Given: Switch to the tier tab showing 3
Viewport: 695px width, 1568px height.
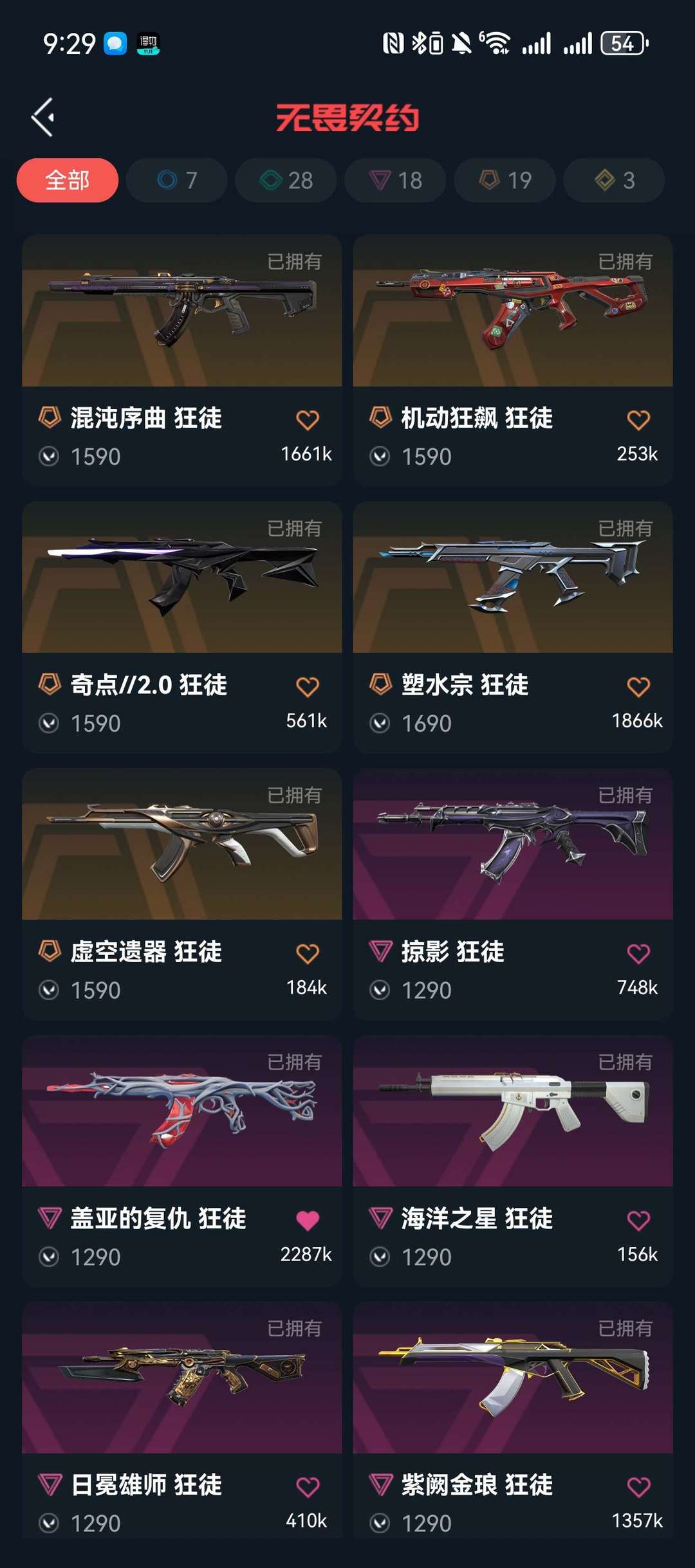Looking at the screenshot, I should pos(615,180).
